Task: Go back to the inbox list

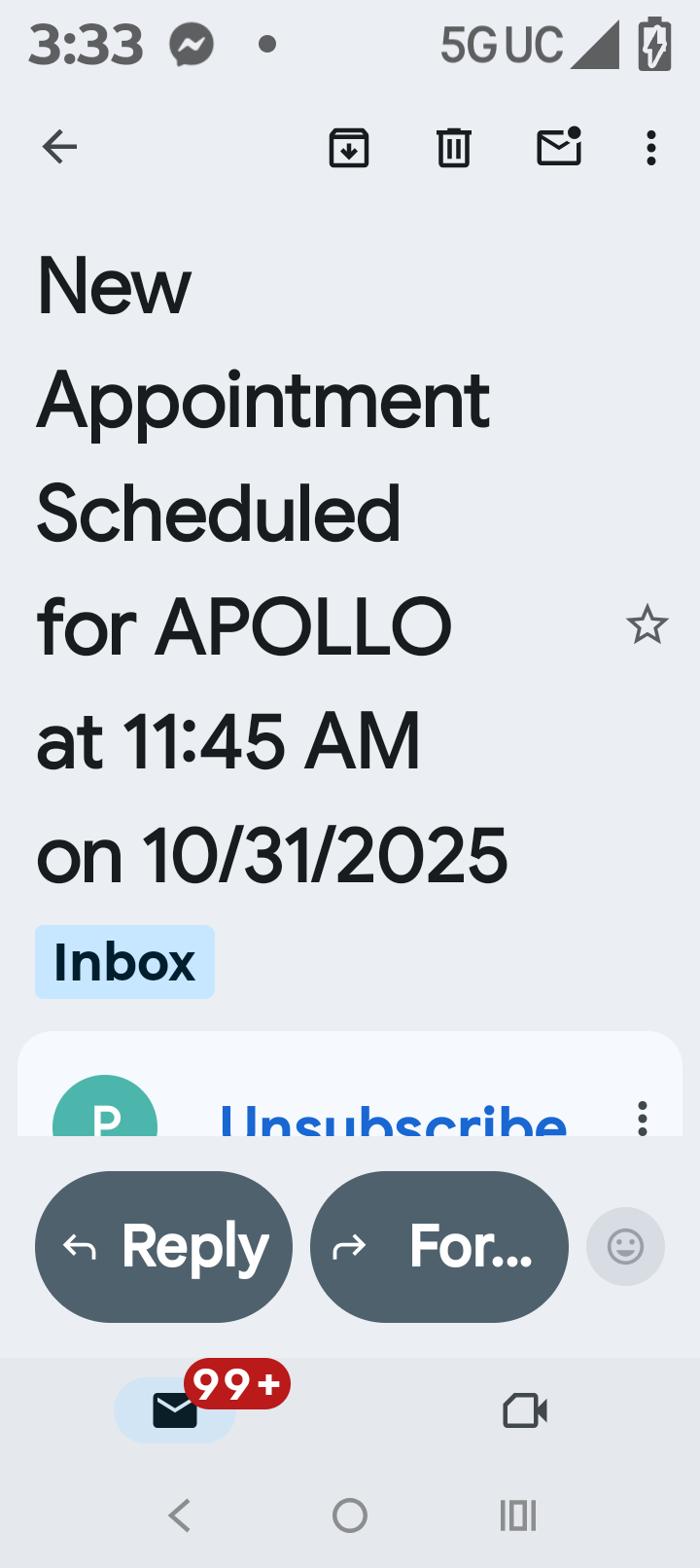Action: click(59, 148)
